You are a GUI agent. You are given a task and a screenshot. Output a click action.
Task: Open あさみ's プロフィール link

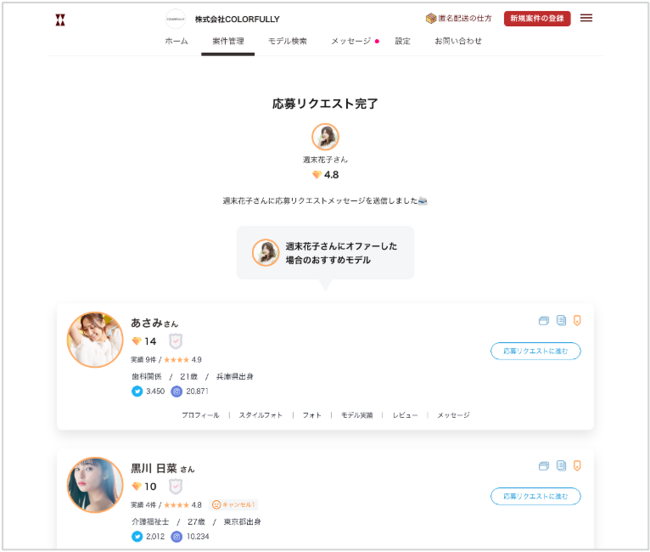click(200, 415)
